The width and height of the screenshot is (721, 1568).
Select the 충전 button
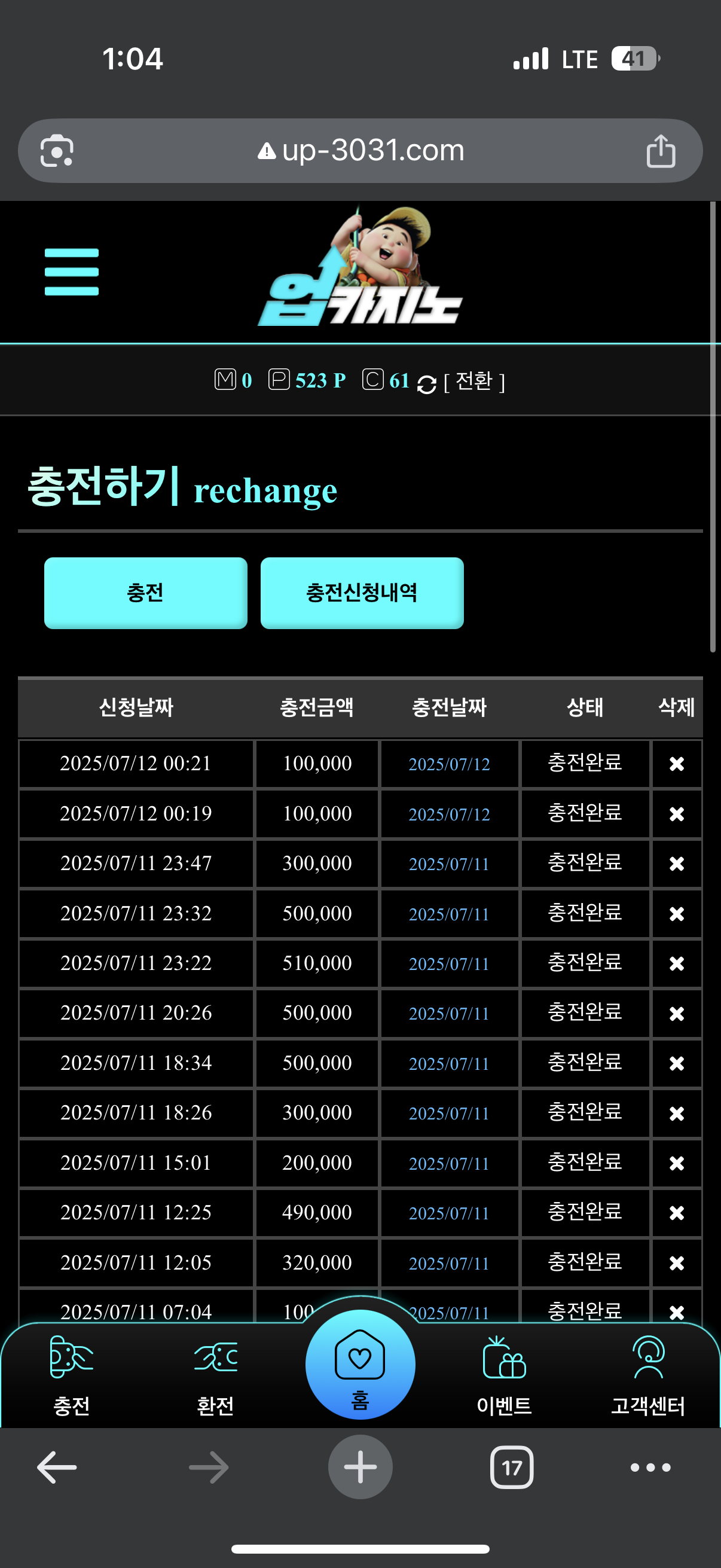pyautogui.click(x=145, y=592)
